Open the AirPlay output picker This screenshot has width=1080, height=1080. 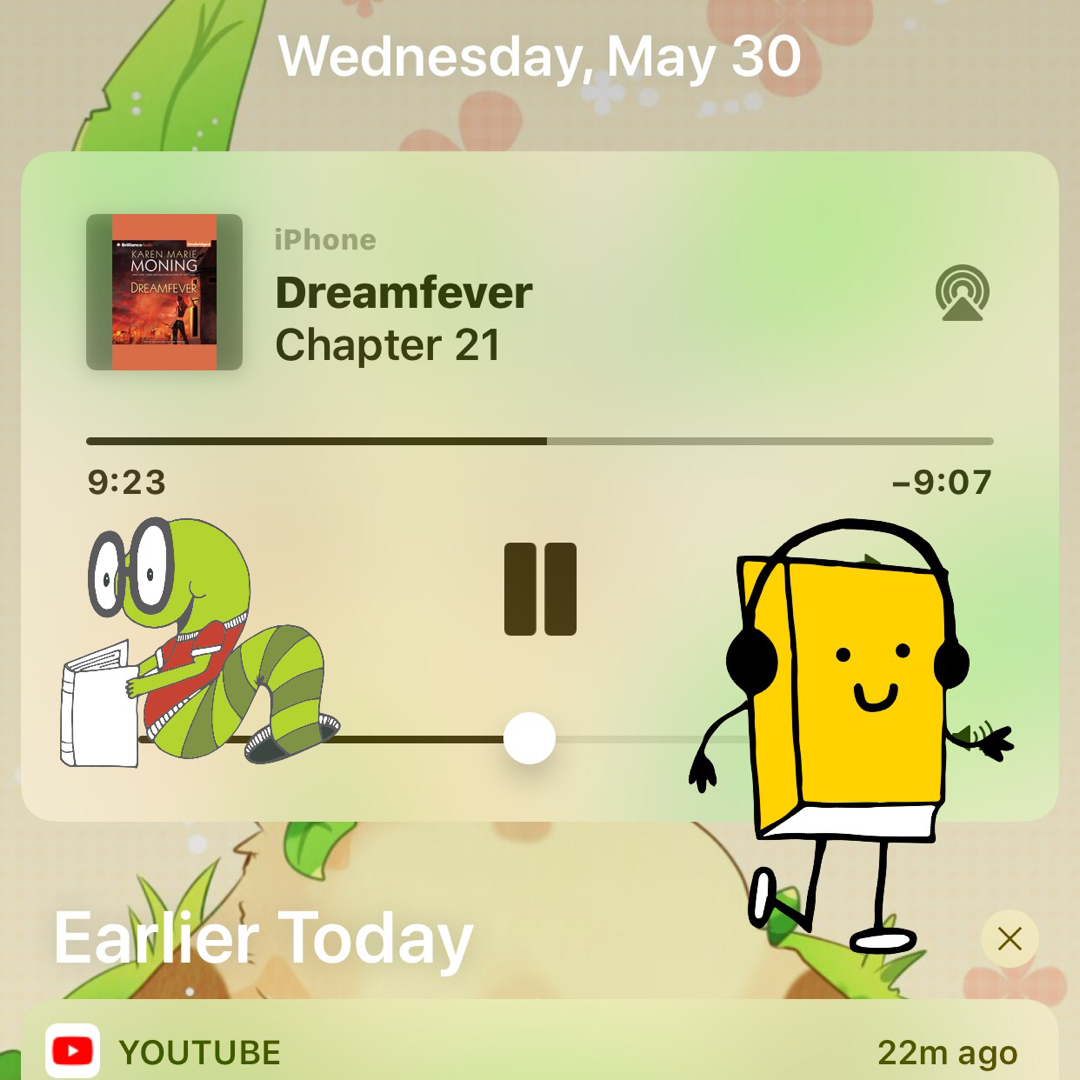click(962, 292)
